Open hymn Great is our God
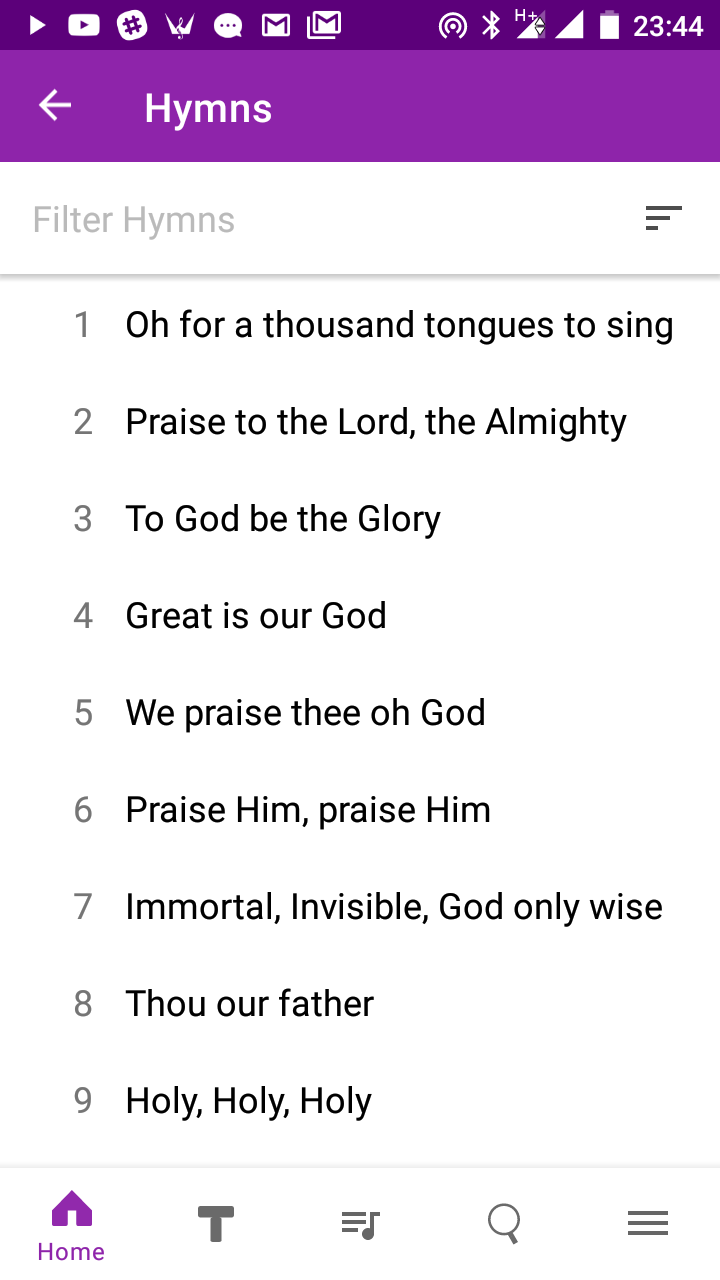Viewport: 720px width, 1280px height. click(256, 616)
